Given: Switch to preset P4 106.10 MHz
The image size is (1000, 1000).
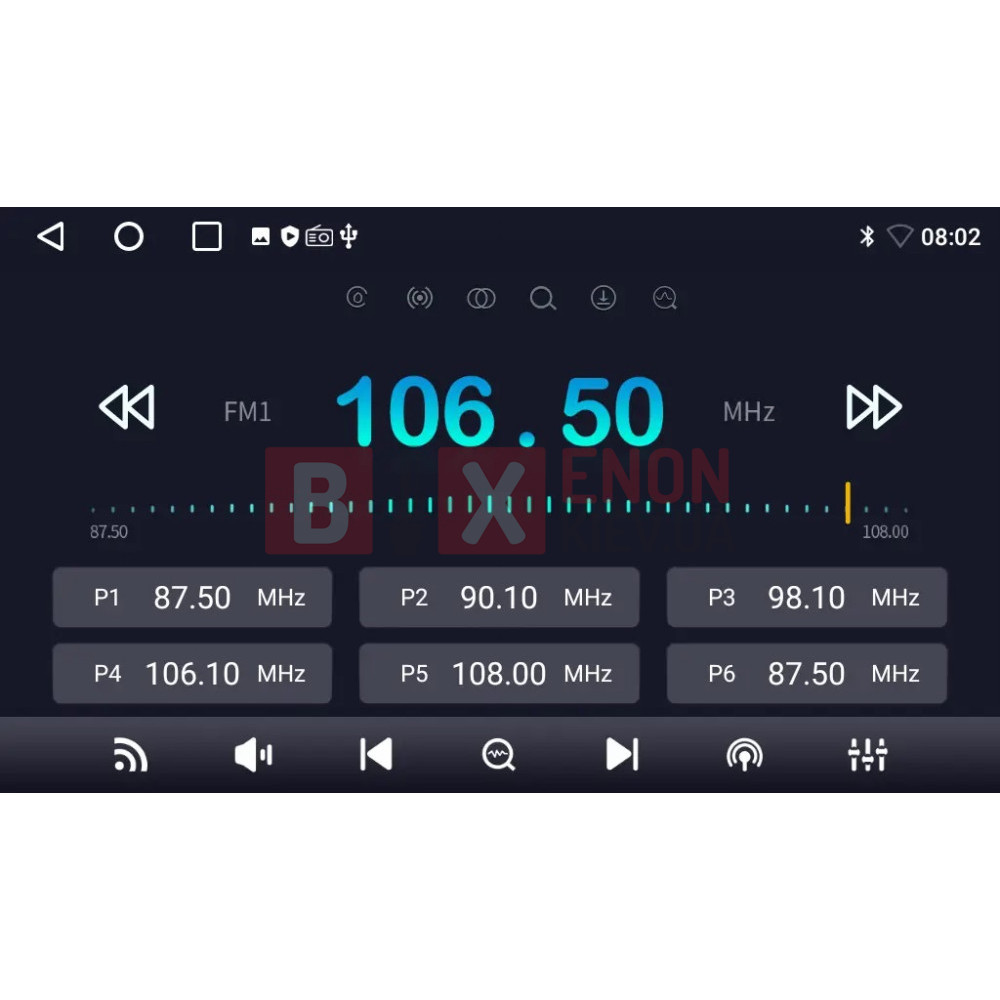Looking at the screenshot, I should click(x=192, y=674).
